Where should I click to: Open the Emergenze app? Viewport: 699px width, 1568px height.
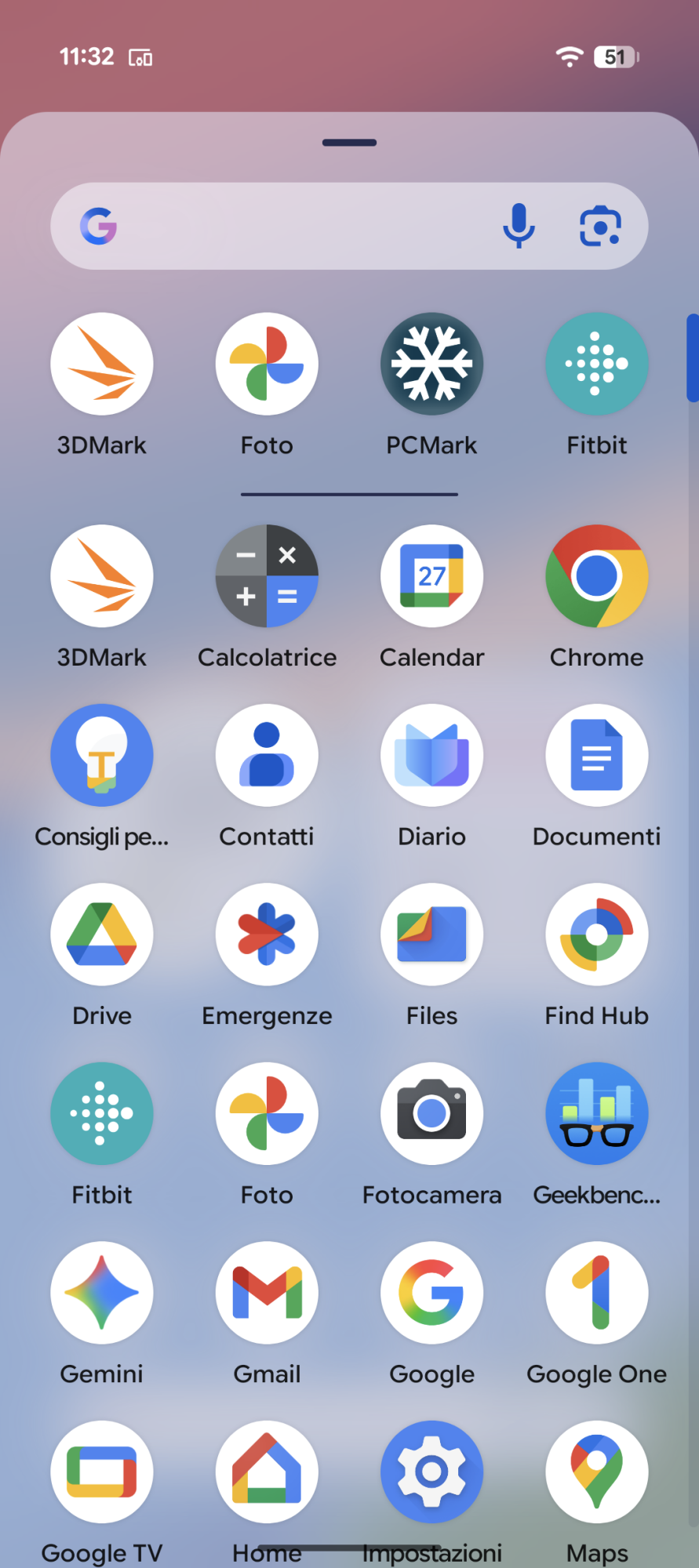coord(267,935)
